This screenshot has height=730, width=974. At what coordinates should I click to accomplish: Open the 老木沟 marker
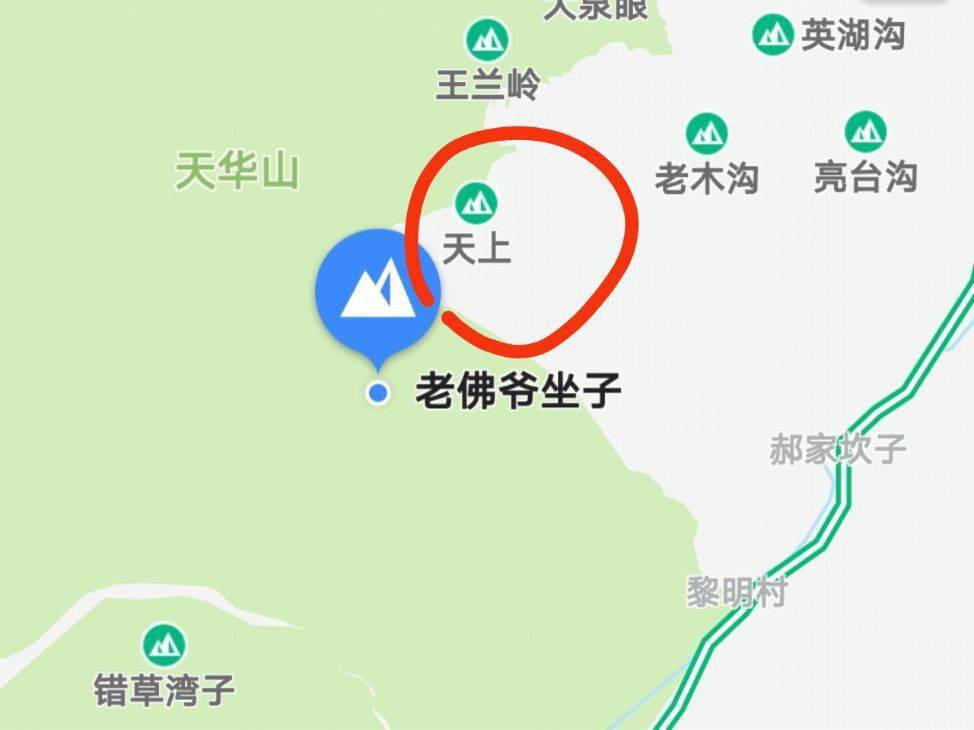pos(707,133)
